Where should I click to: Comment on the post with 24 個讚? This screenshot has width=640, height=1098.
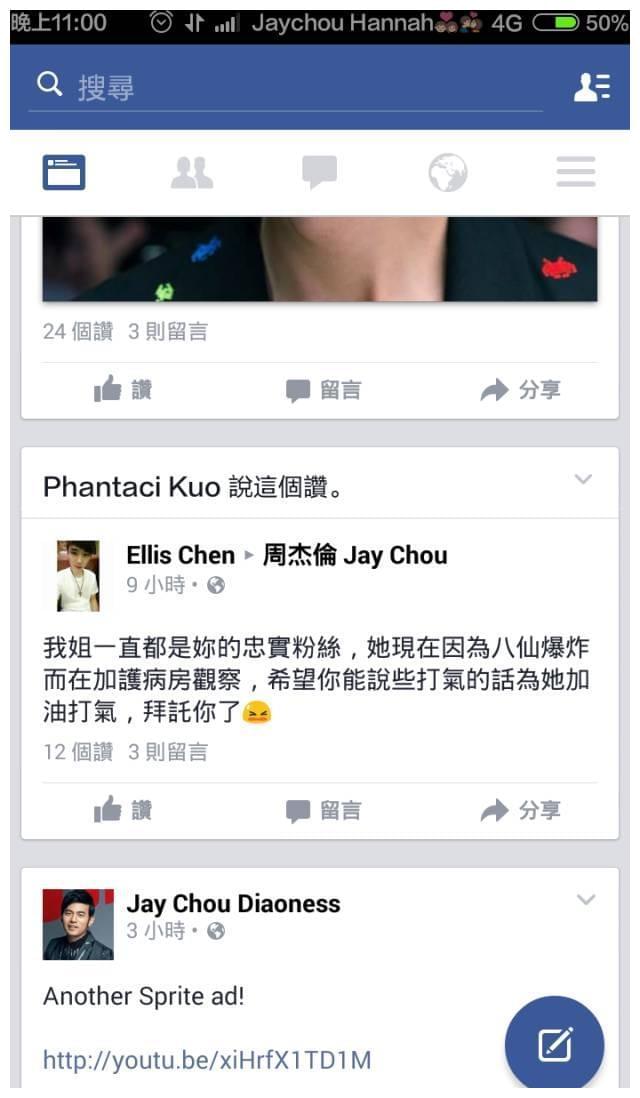[x=323, y=391]
